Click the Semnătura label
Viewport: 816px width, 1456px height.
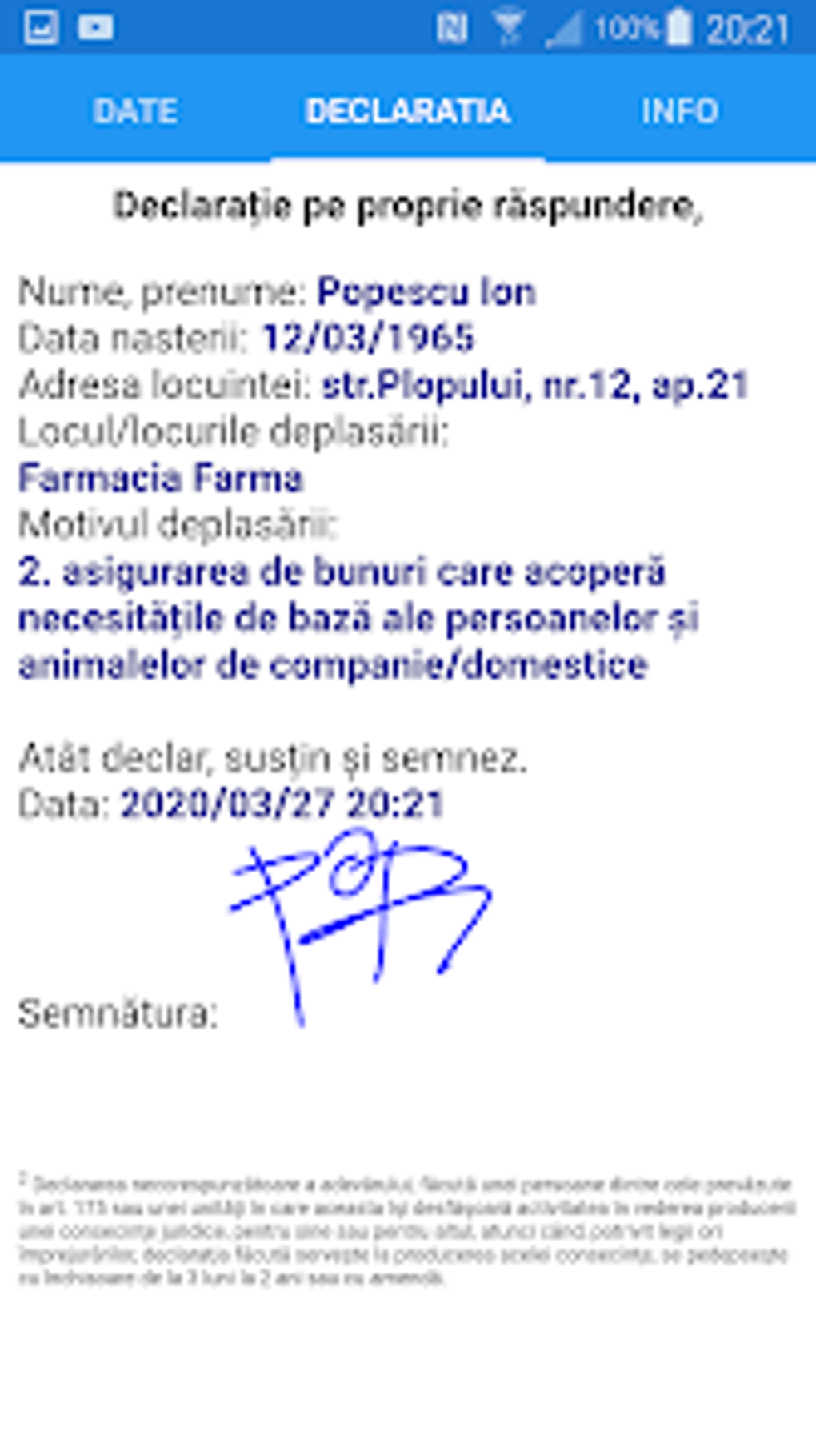(120, 1013)
